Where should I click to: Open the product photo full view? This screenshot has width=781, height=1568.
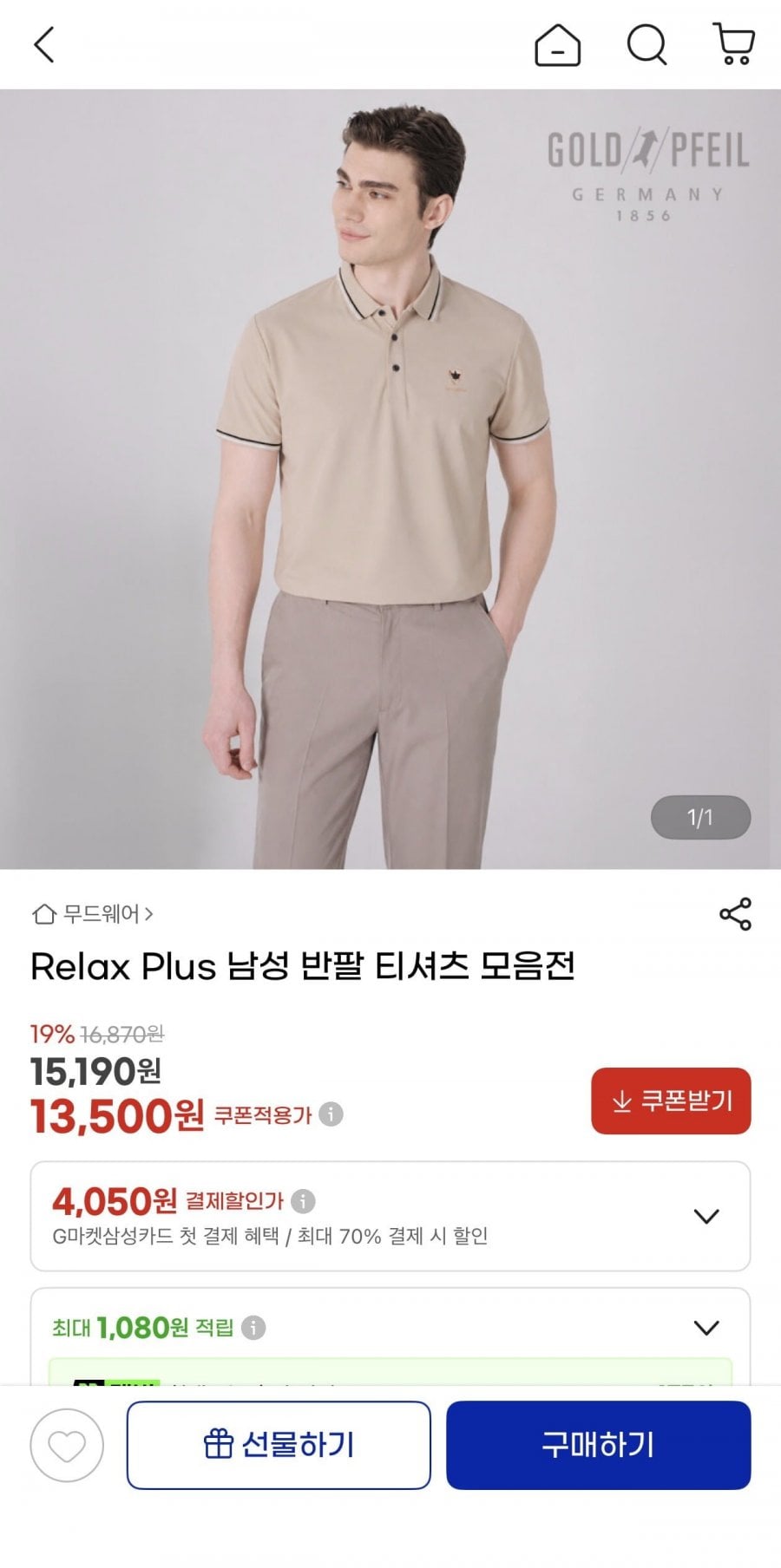coord(390,479)
